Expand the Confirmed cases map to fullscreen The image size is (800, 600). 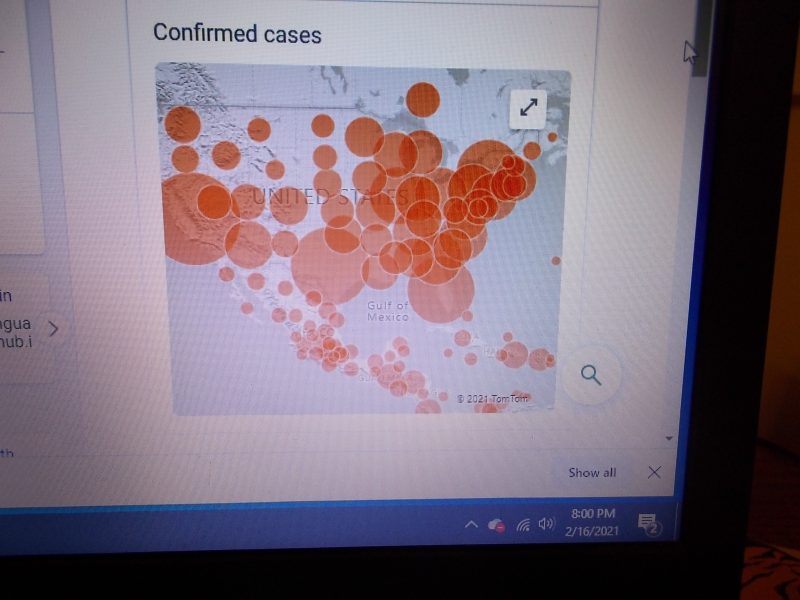coord(528,108)
